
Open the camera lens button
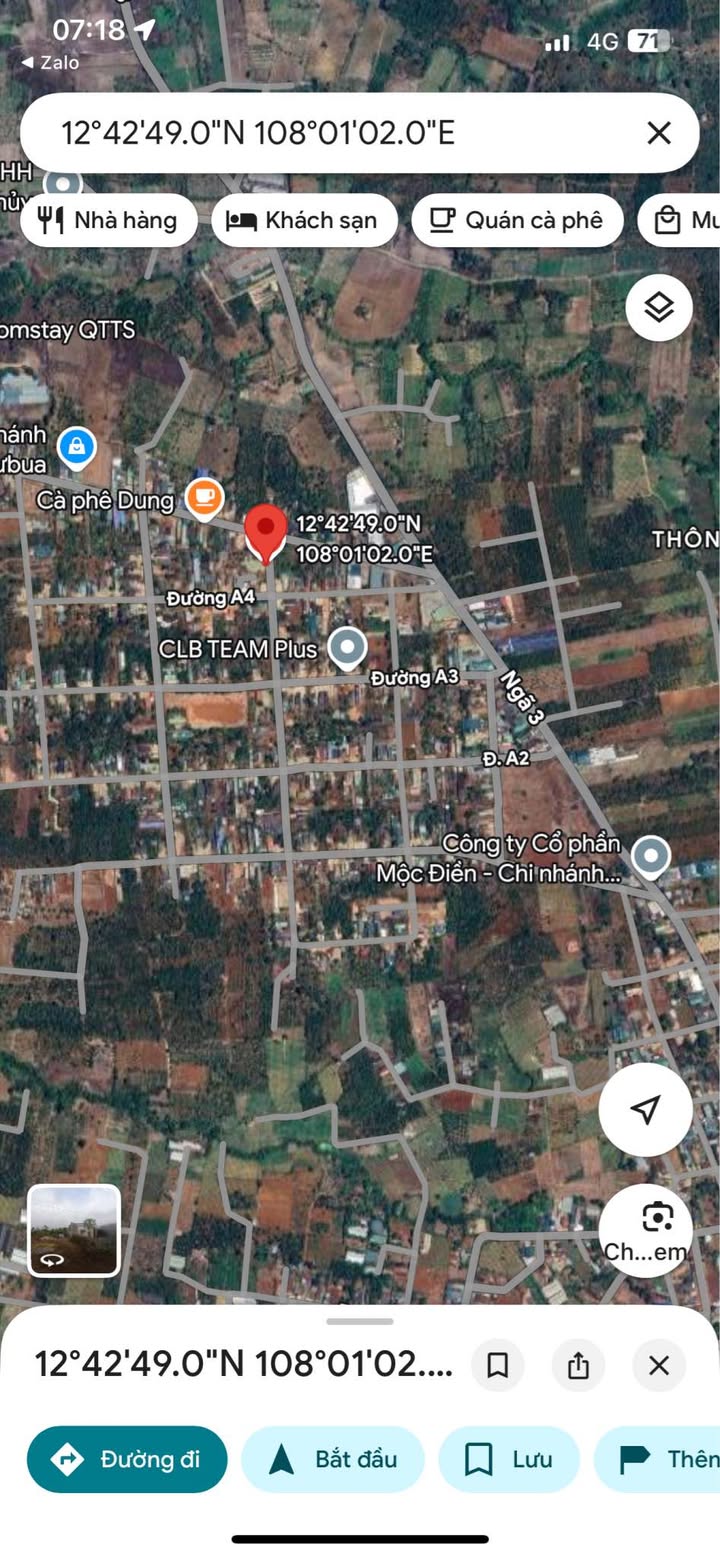point(646,1230)
